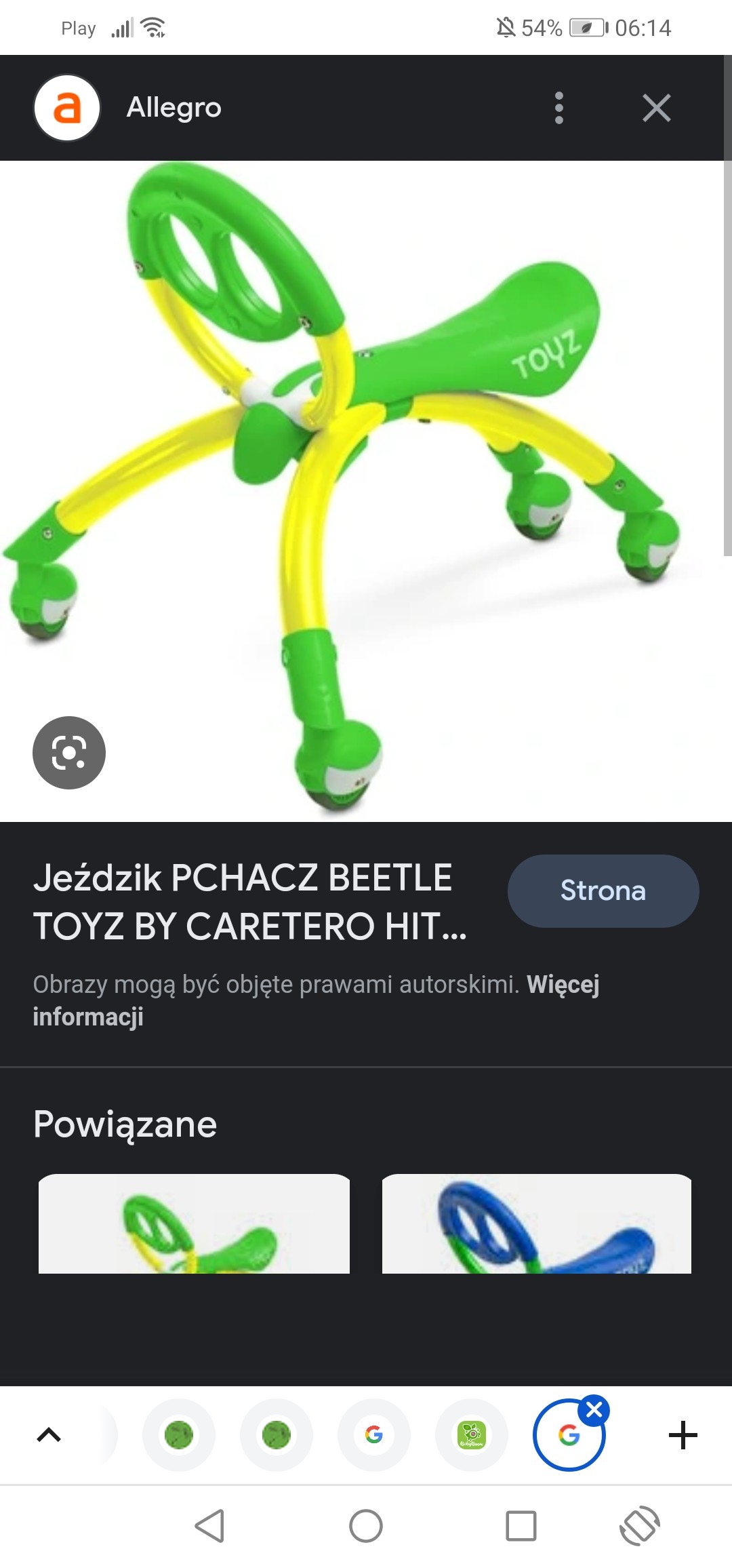The width and height of the screenshot is (732, 1568).
Task: Go back using the system back button
Action: (209, 1526)
